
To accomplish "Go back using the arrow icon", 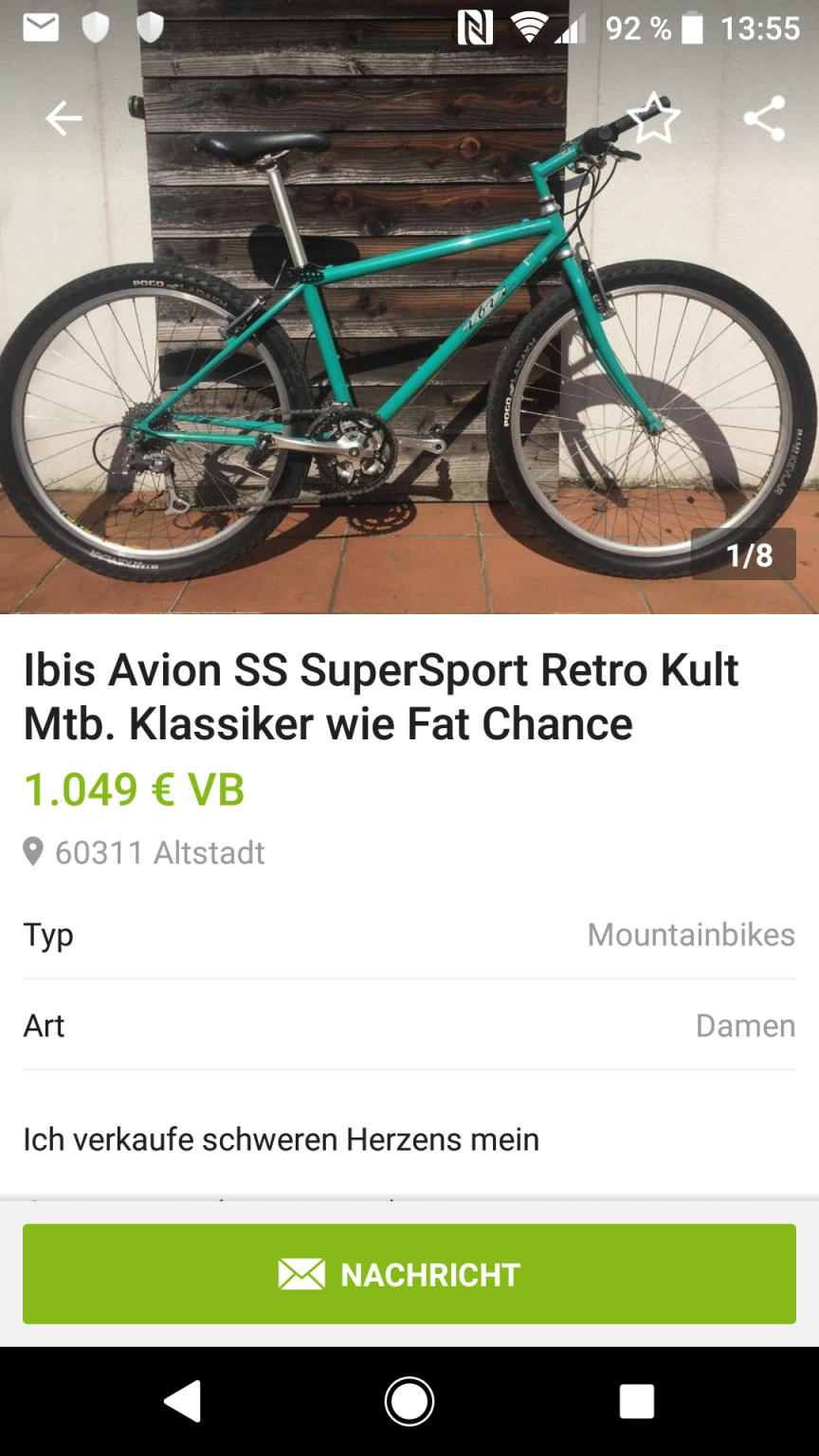I will (64, 118).
